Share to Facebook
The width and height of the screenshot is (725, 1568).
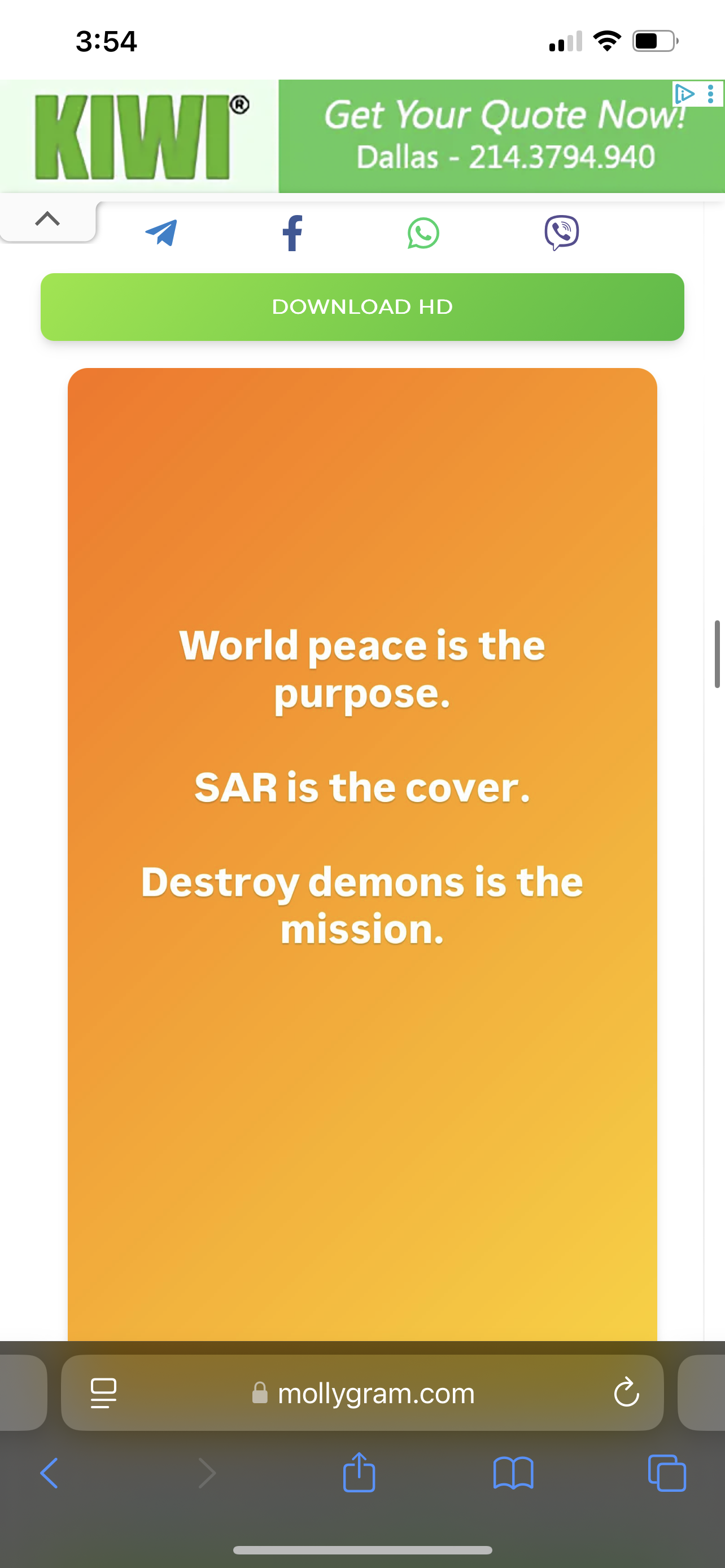pos(293,233)
